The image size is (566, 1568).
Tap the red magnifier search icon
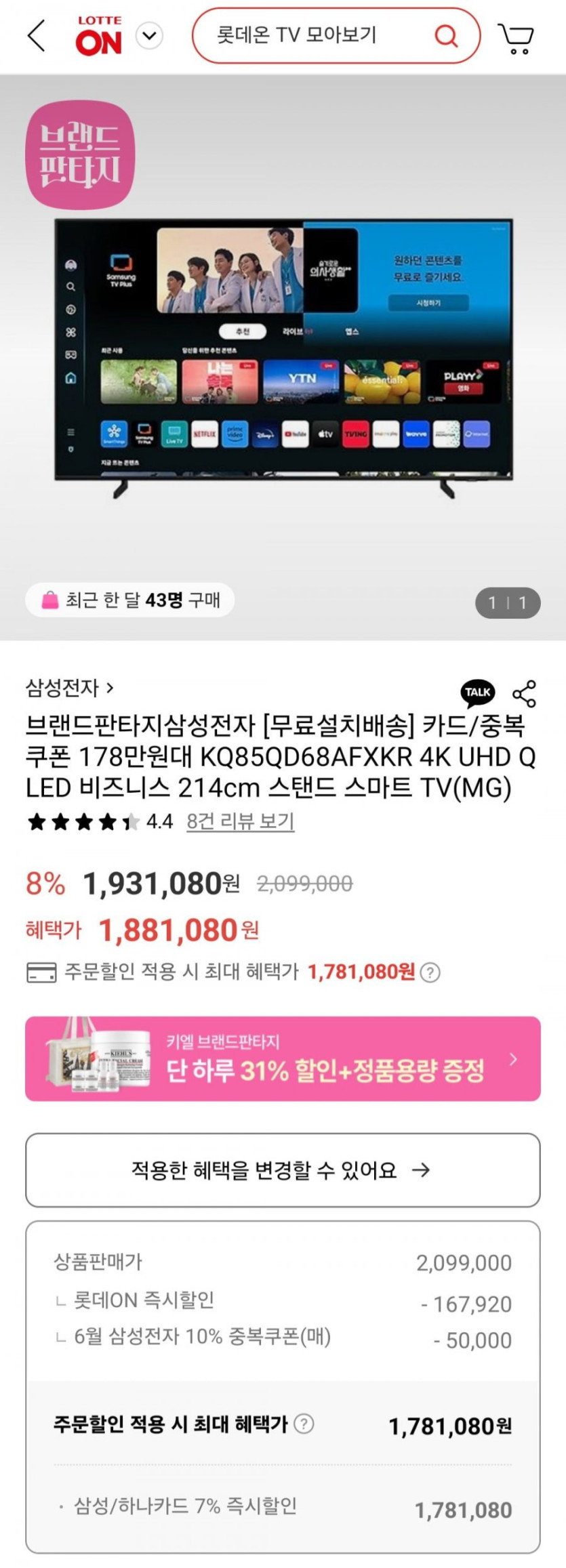[x=445, y=35]
